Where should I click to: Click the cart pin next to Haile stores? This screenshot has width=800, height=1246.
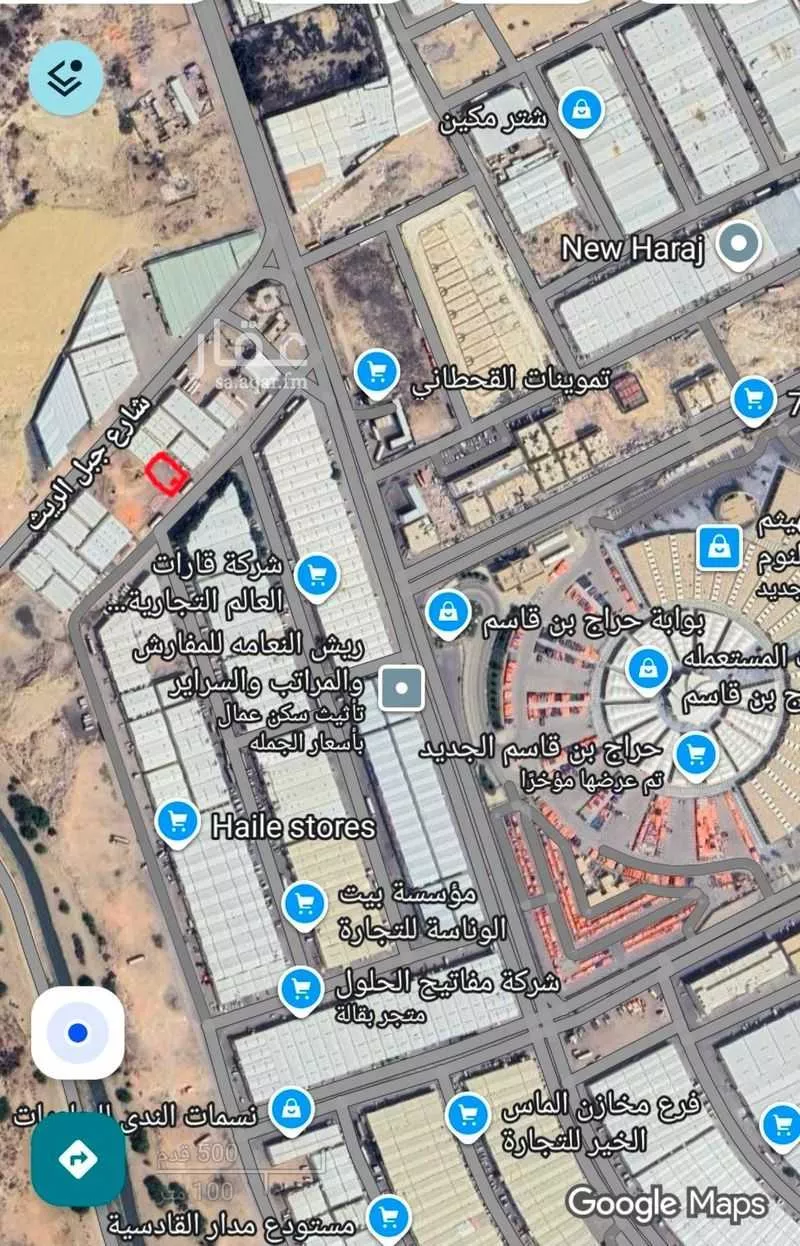(x=178, y=820)
